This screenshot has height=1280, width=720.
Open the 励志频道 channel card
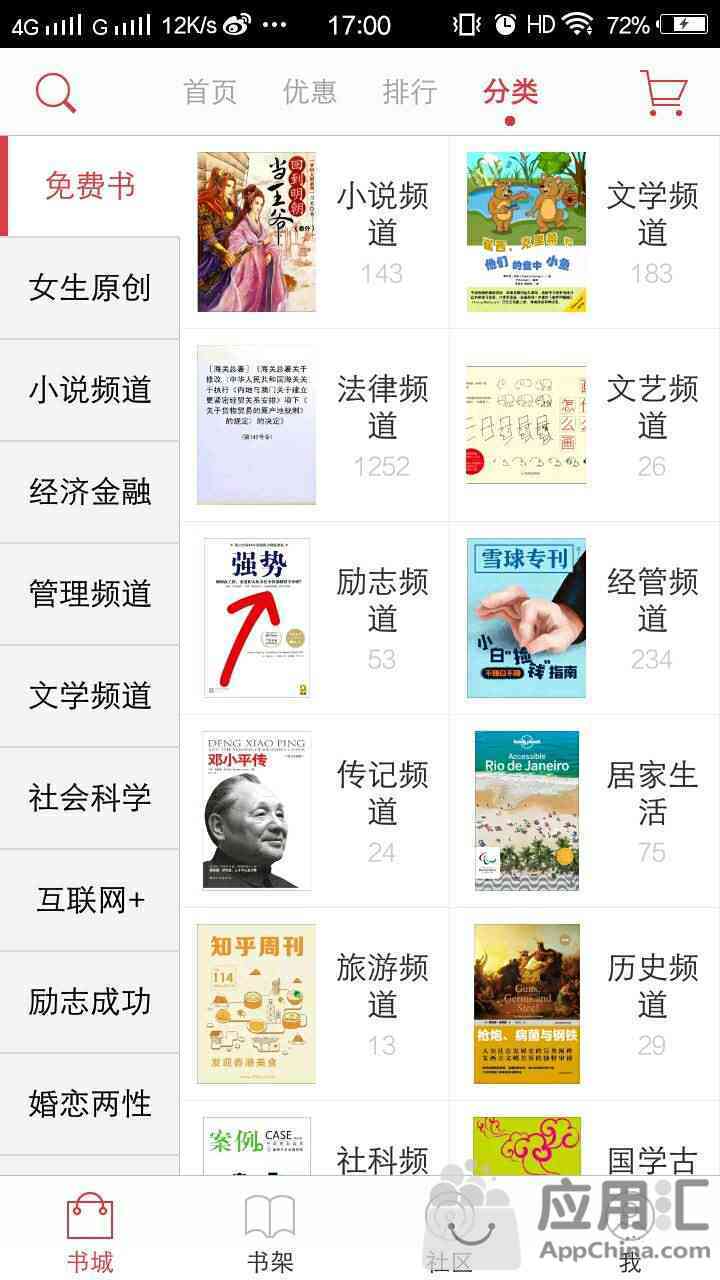click(315, 618)
